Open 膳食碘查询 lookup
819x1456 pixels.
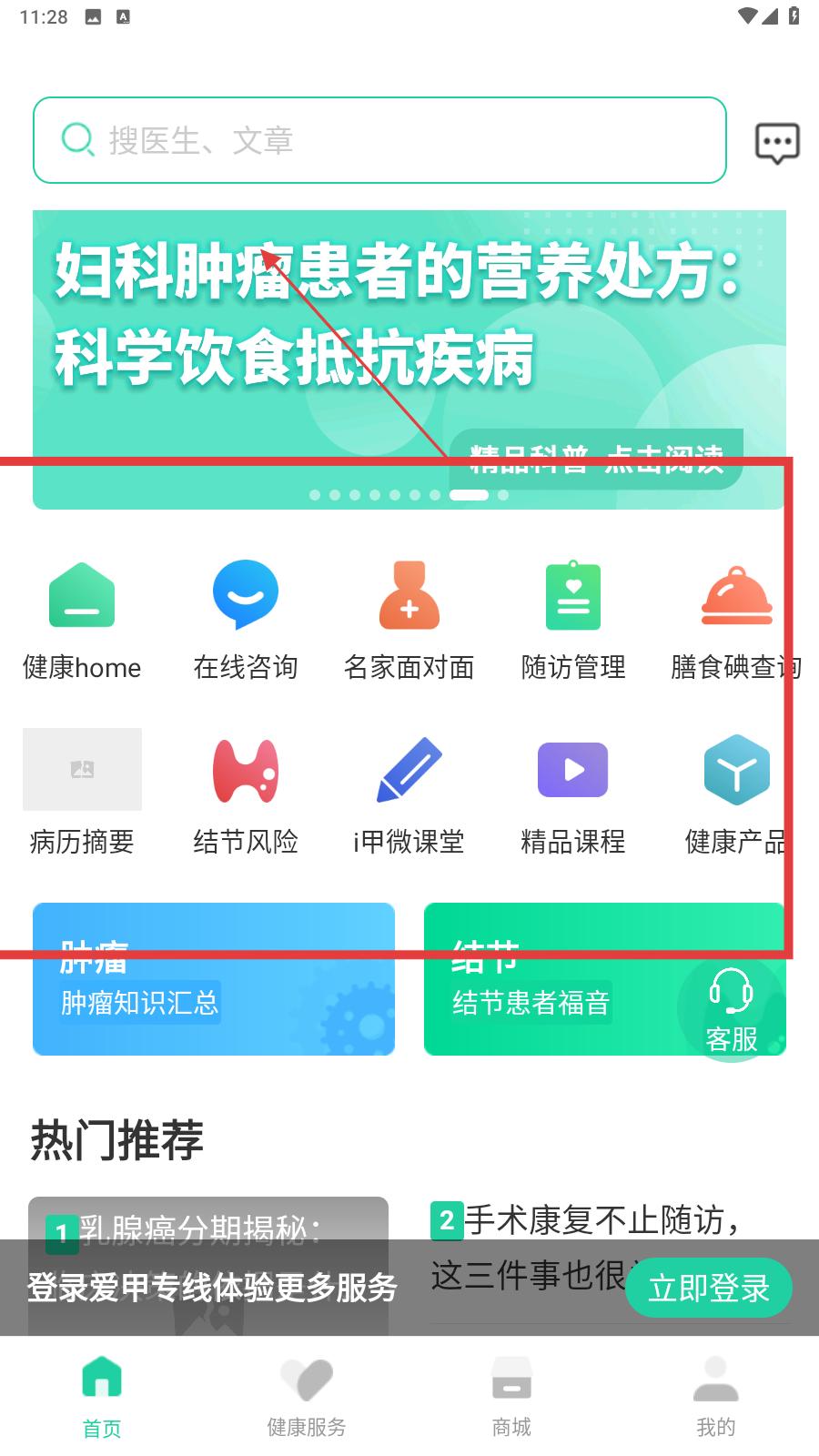coord(736,621)
